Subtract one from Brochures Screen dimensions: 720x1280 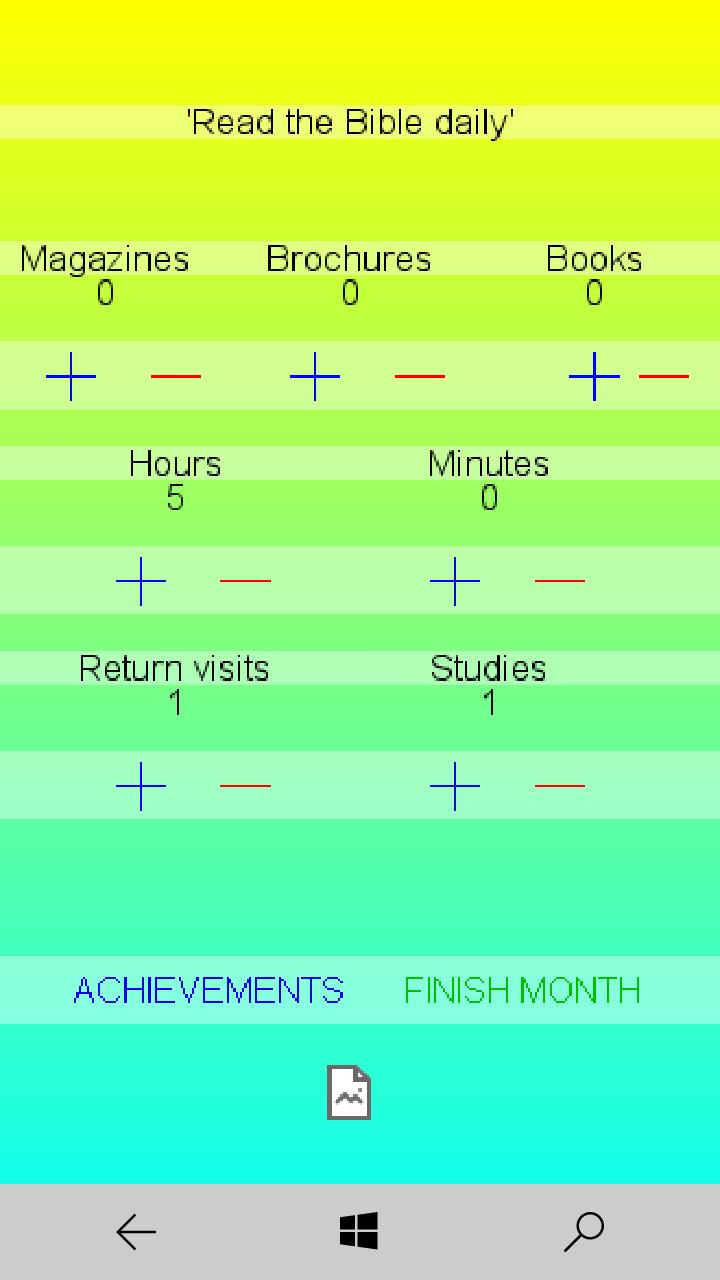click(420, 377)
